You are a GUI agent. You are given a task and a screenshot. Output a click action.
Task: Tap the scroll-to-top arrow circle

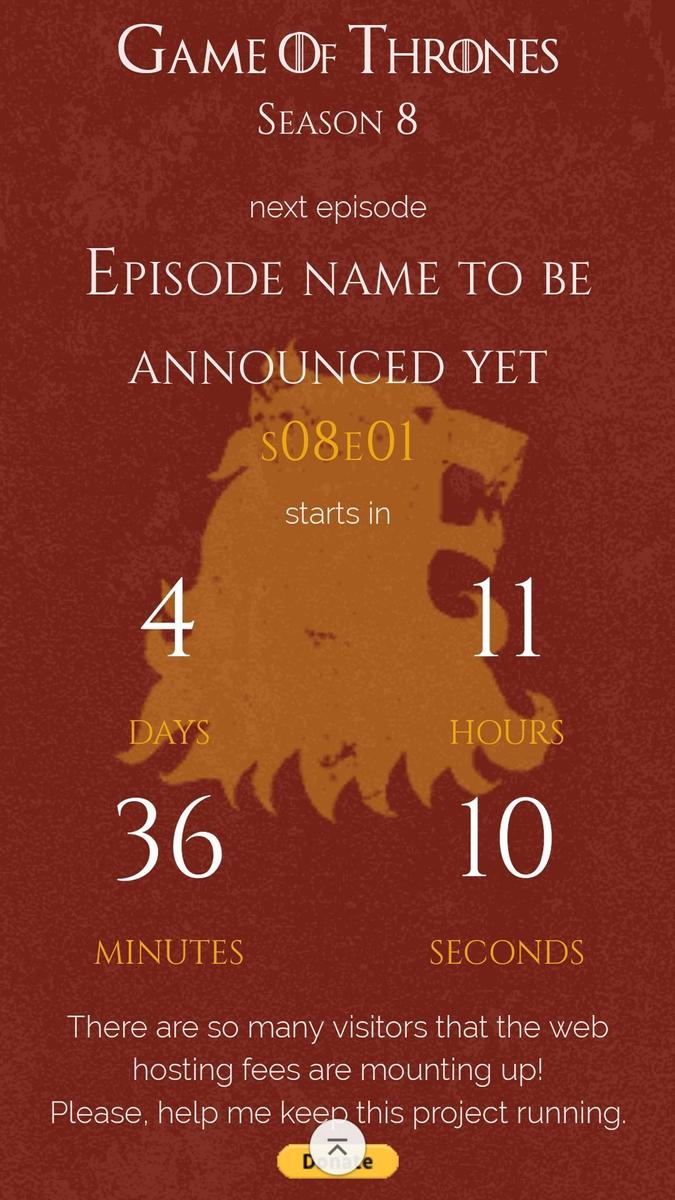click(x=337, y=1146)
